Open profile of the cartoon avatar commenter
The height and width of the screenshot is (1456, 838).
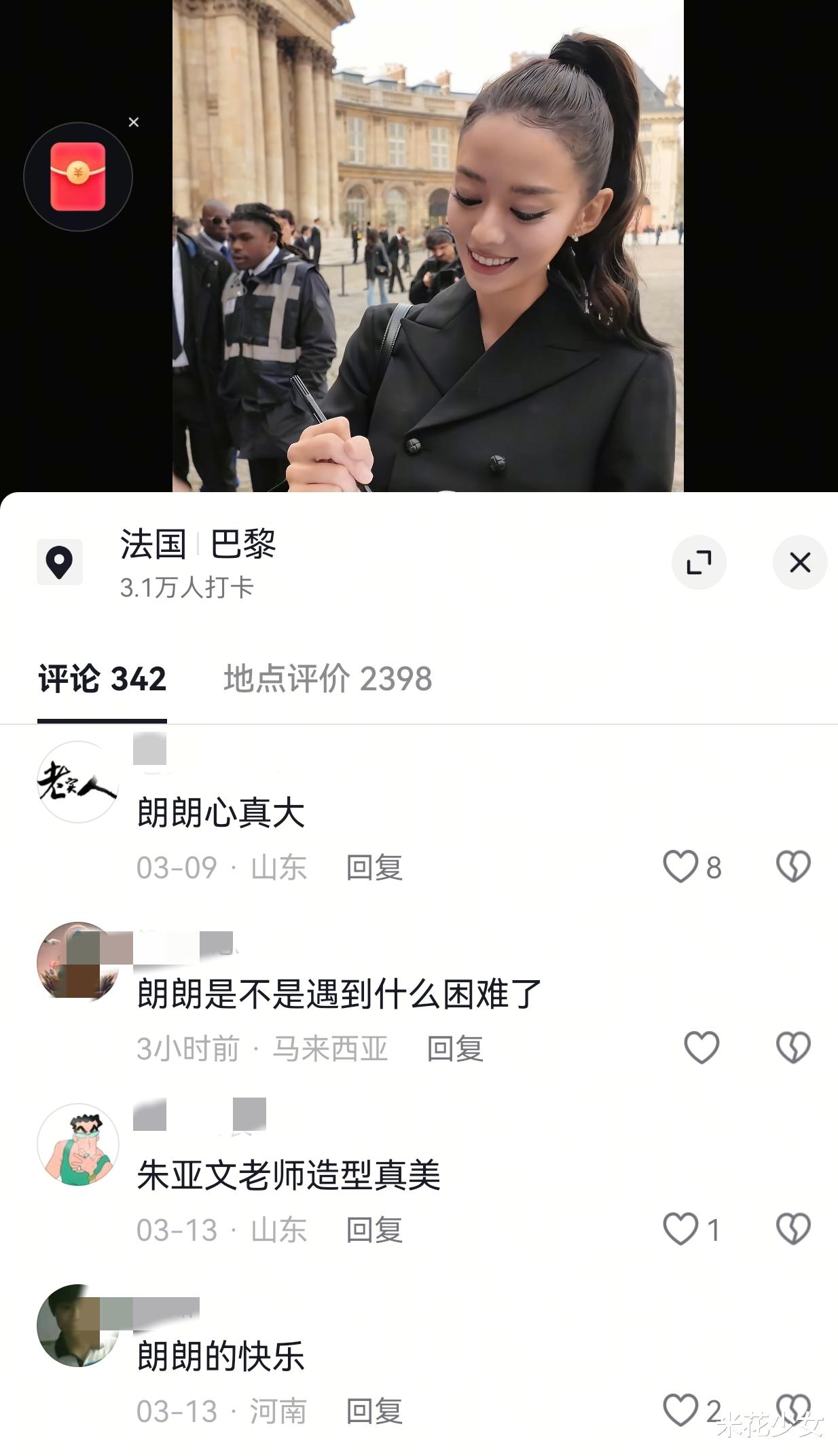pos(78,1144)
